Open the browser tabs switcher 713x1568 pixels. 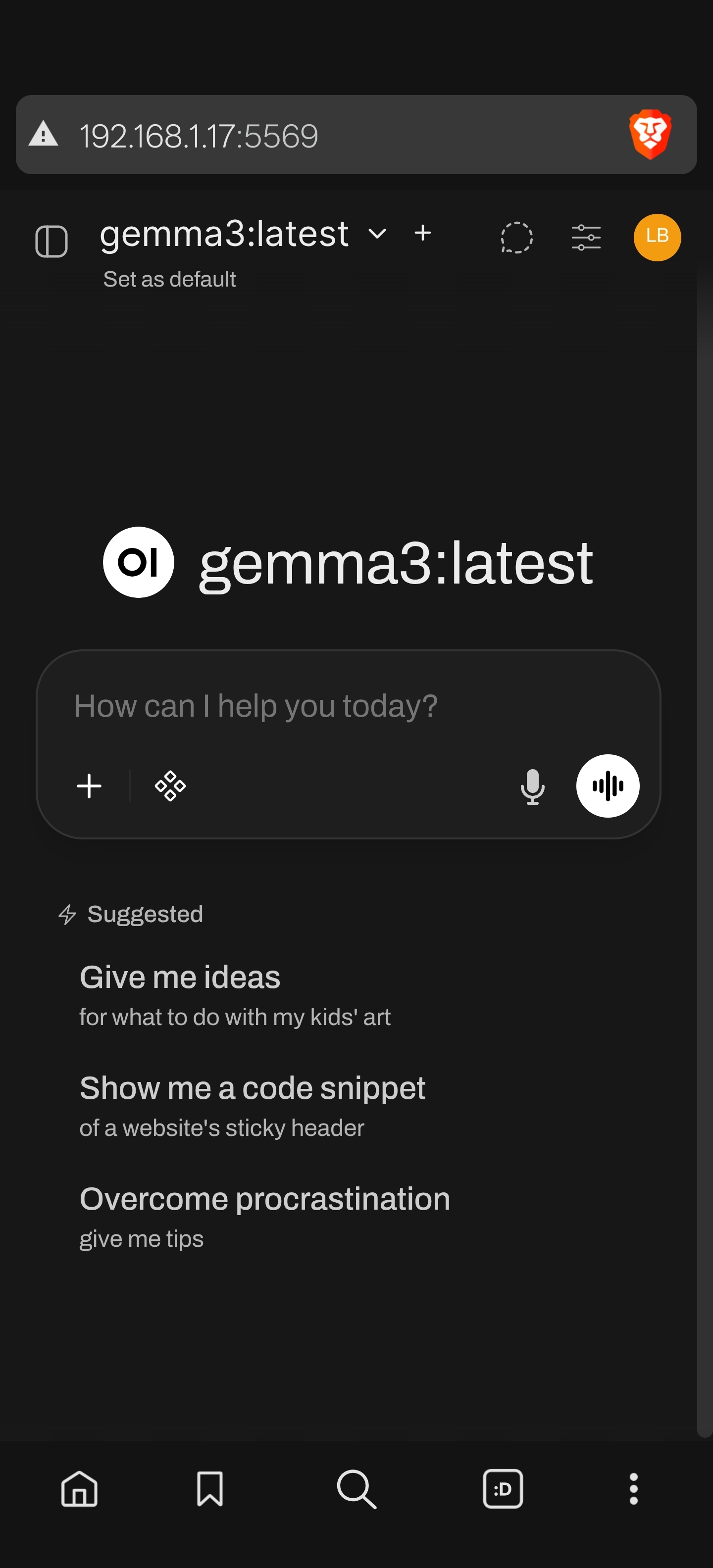click(503, 1489)
